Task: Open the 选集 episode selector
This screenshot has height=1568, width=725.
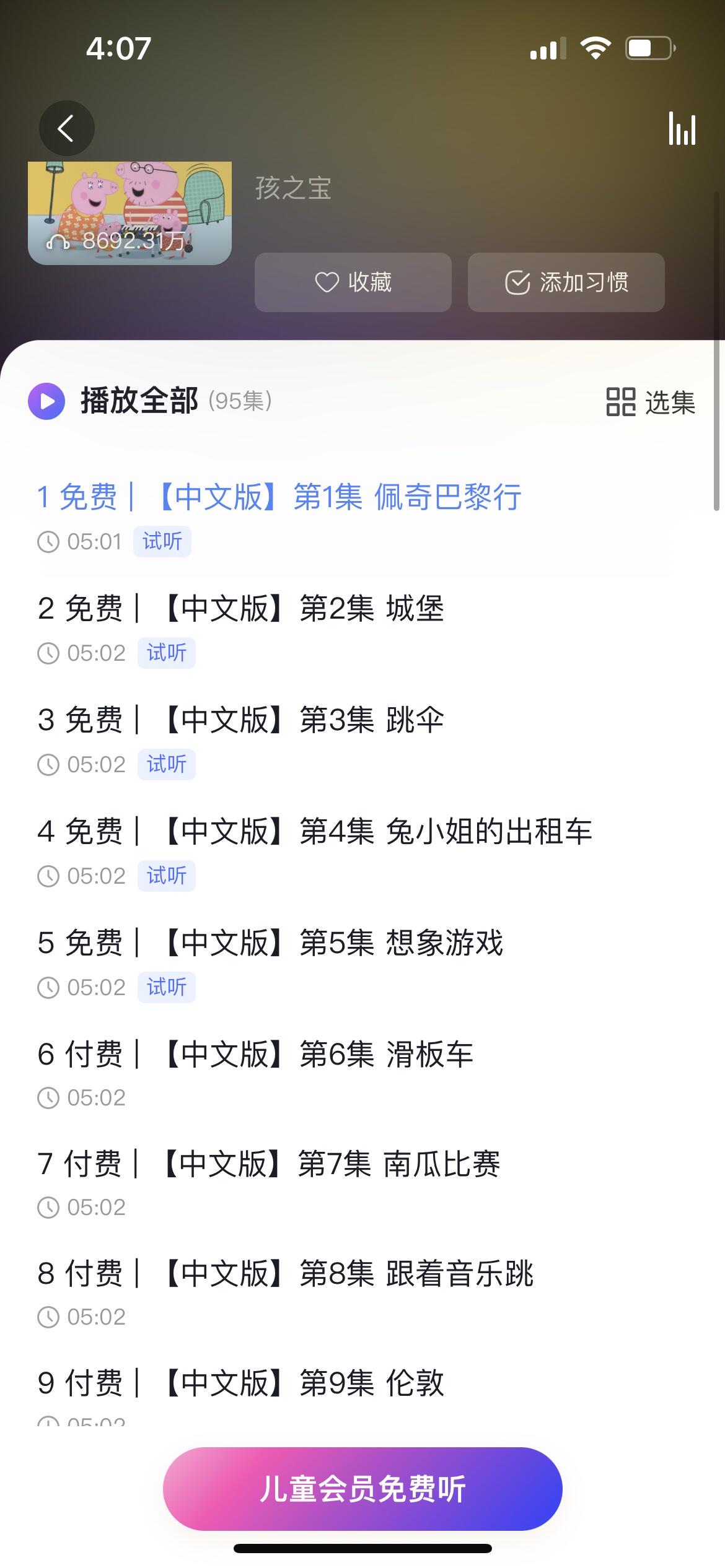Action: click(x=650, y=402)
